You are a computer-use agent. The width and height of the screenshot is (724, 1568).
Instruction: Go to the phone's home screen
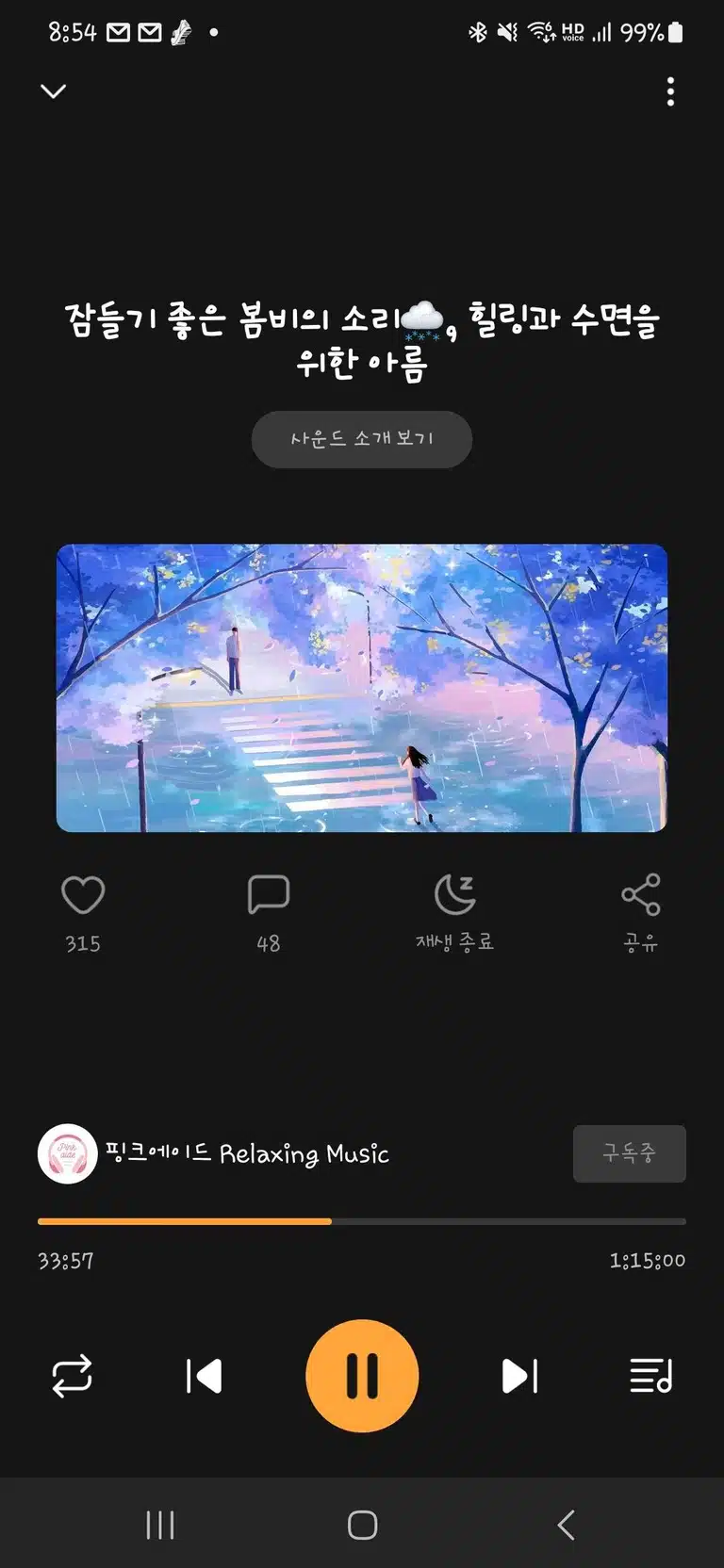click(x=362, y=1525)
